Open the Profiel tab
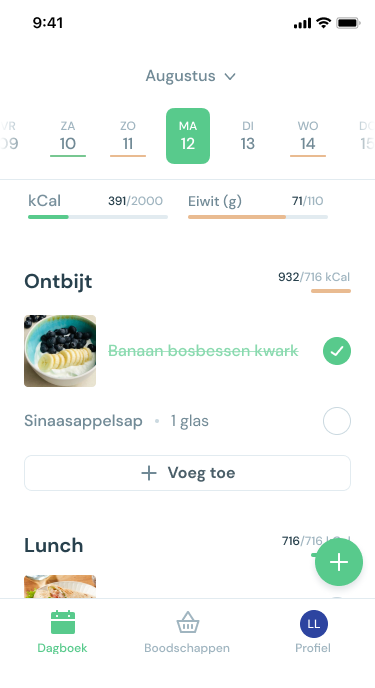The height and width of the screenshot is (688, 375). click(x=313, y=632)
